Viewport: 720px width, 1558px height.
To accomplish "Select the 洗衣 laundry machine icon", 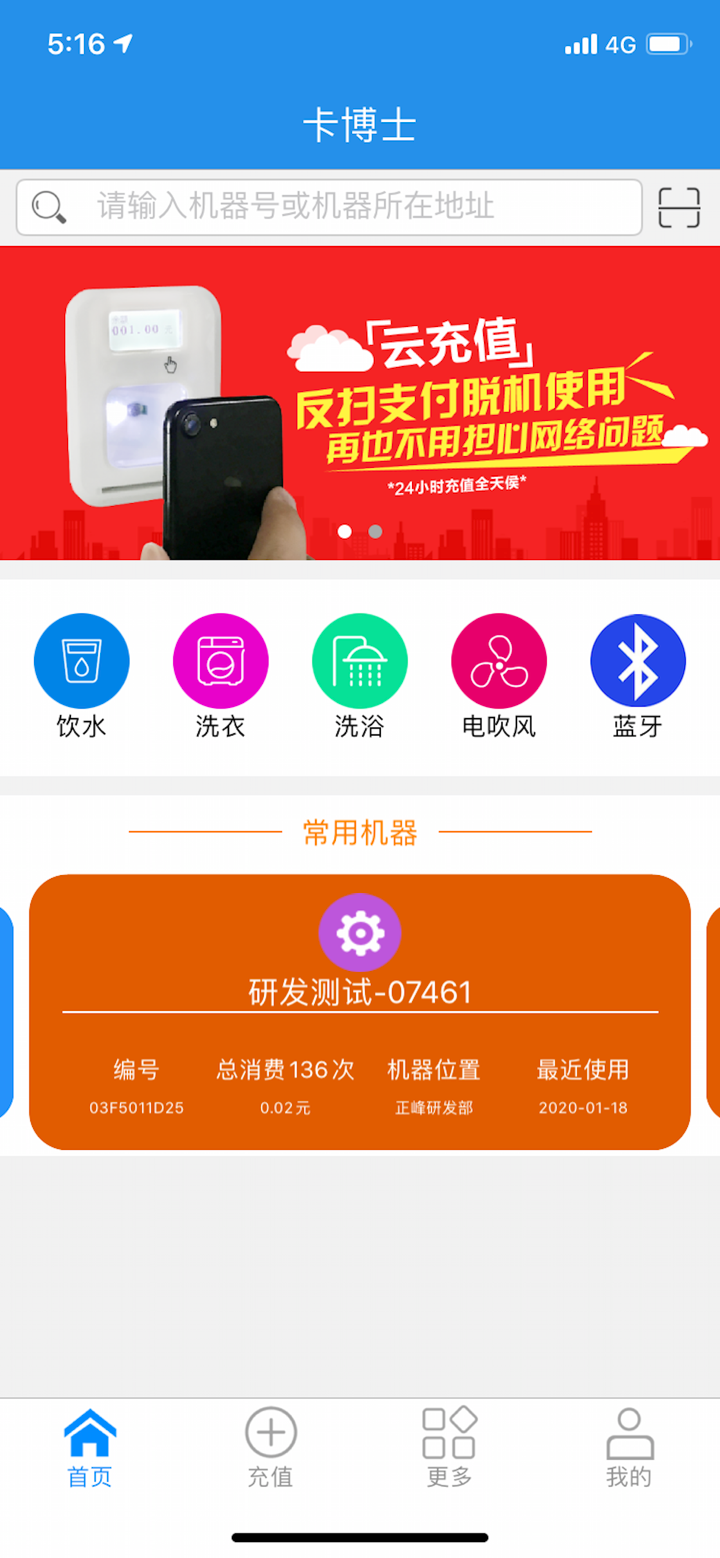I will (220, 660).
